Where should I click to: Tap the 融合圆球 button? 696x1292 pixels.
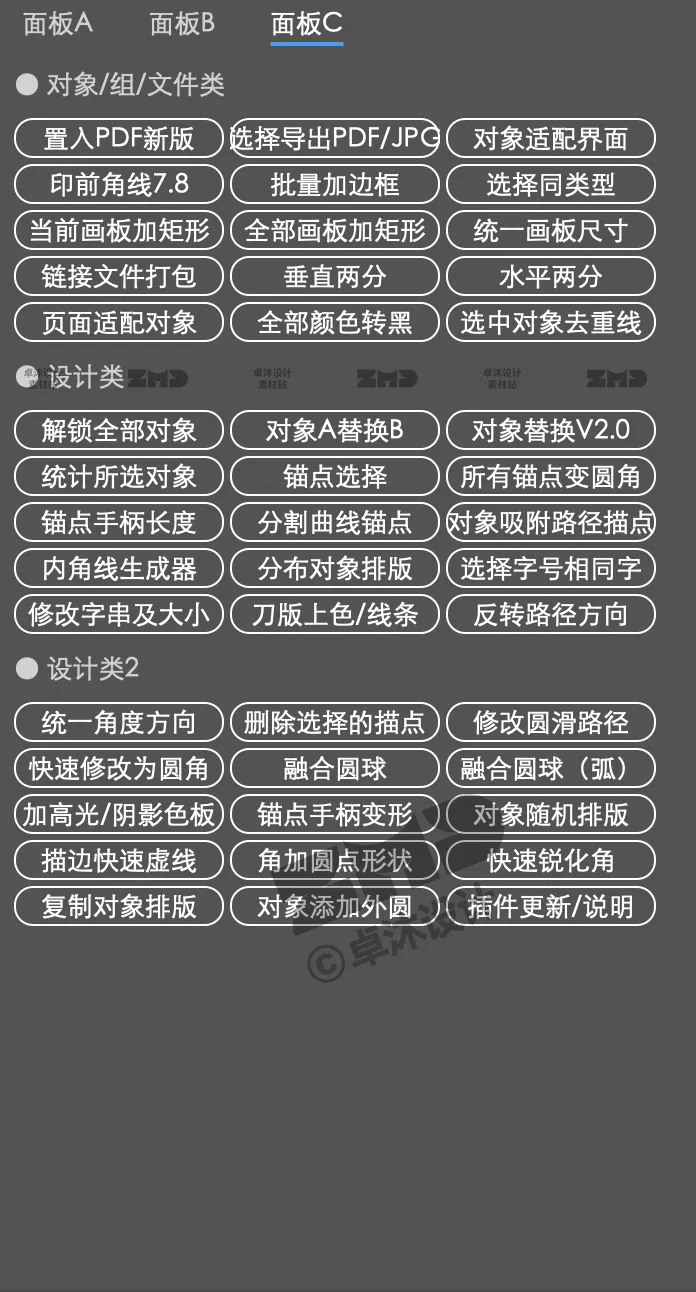(x=335, y=769)
